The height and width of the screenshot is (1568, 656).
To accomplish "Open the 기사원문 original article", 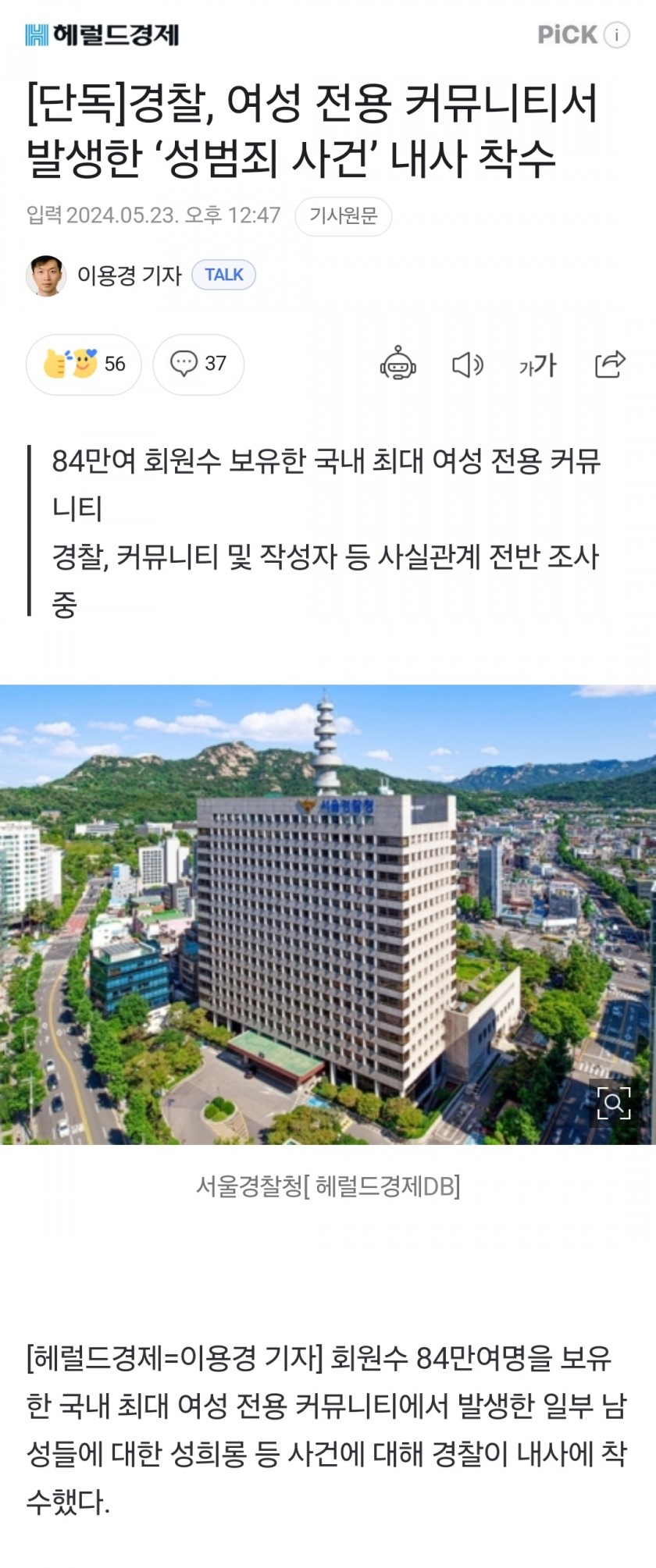I will (x=343, y=216).
